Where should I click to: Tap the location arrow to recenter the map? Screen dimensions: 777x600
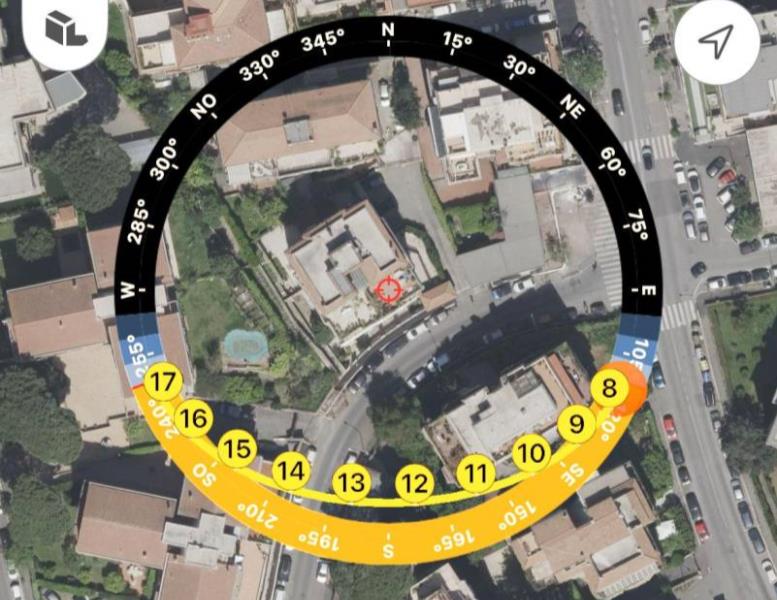click(x=715, y=41)
